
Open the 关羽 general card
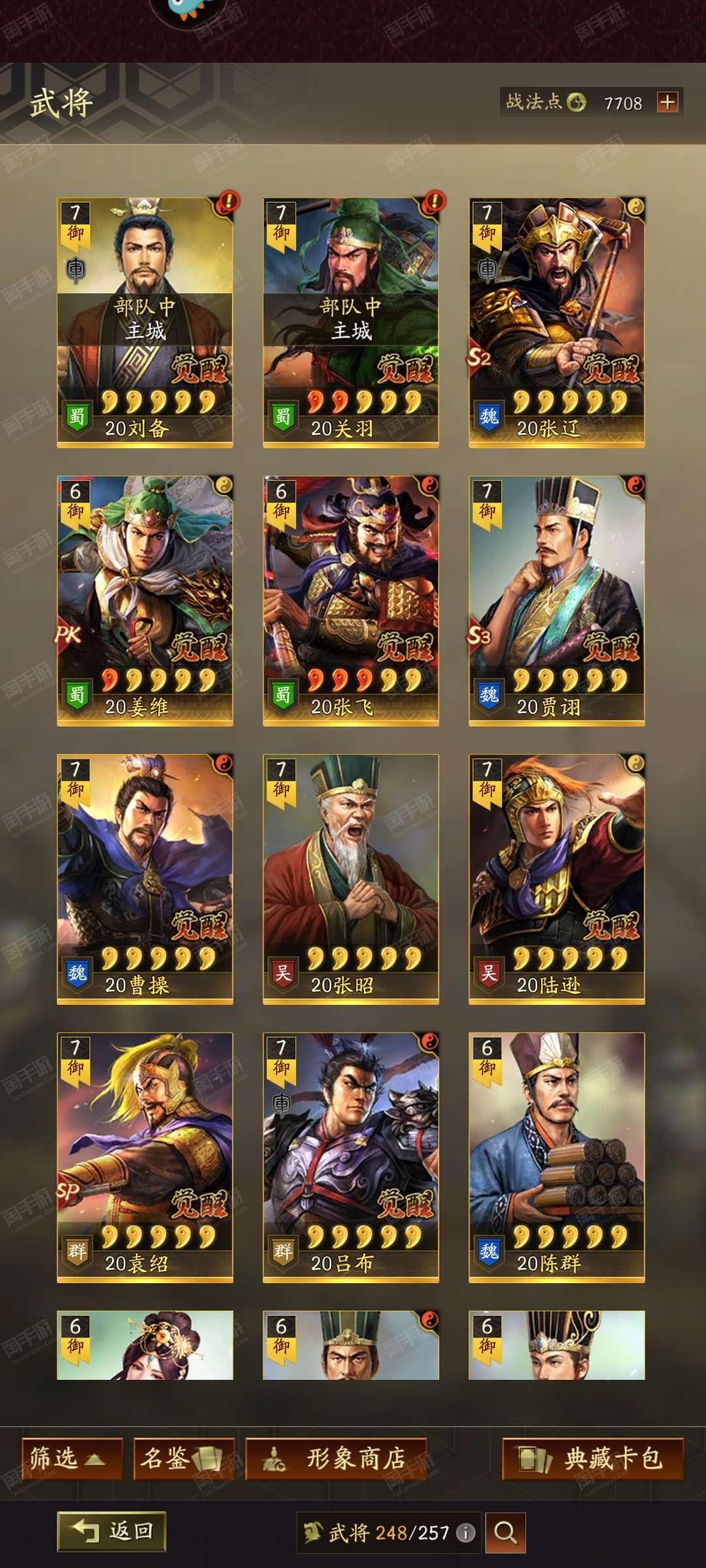tap(351, 322)
